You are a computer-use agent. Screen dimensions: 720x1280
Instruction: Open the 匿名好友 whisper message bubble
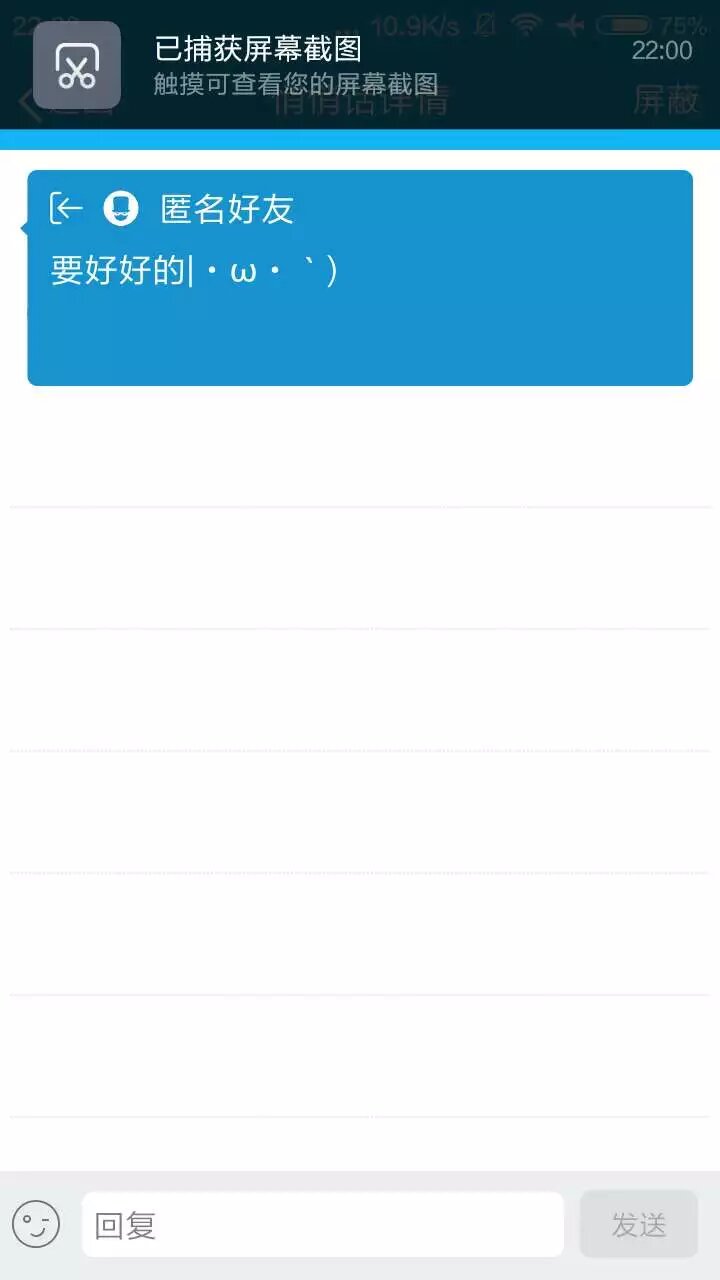pos(360,278)
